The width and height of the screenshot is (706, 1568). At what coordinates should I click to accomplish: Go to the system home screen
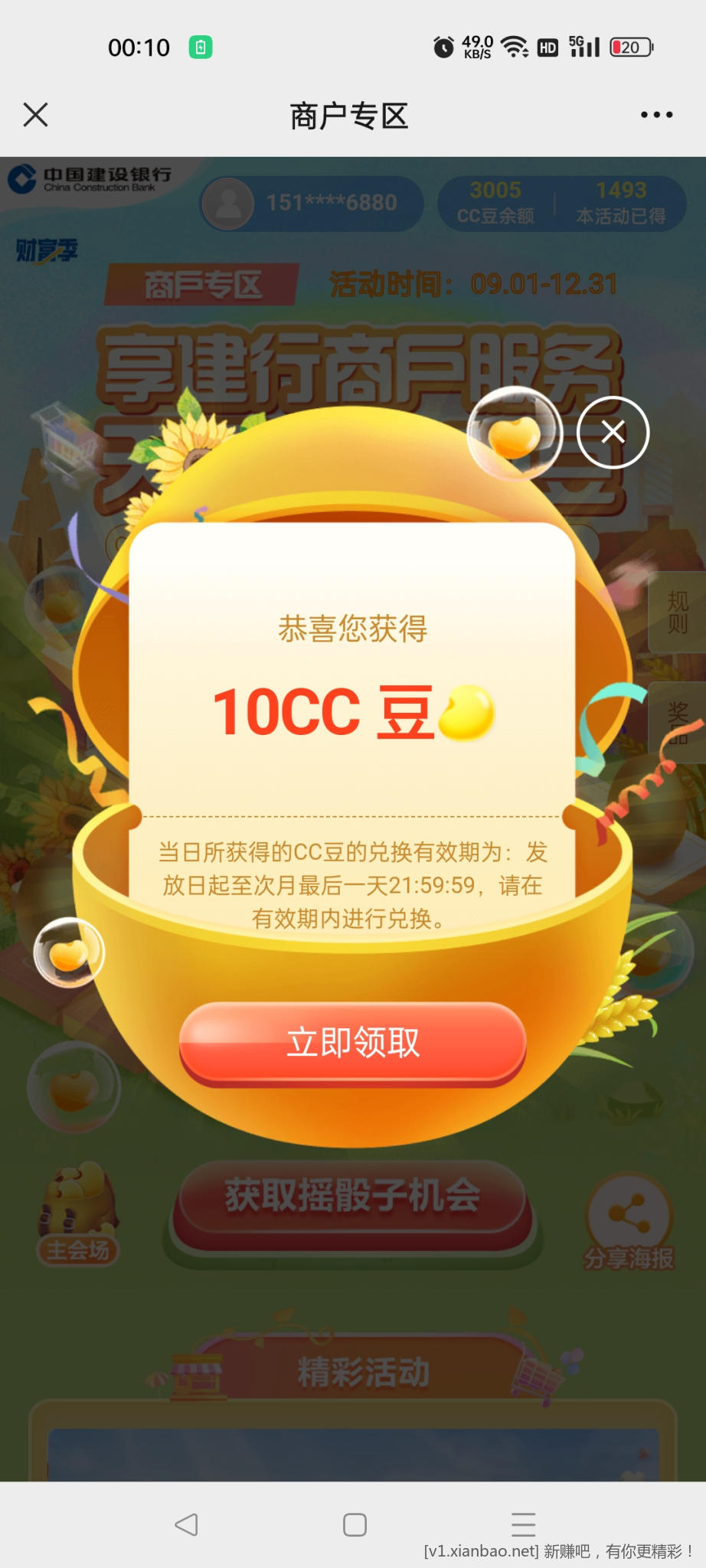355,1524
